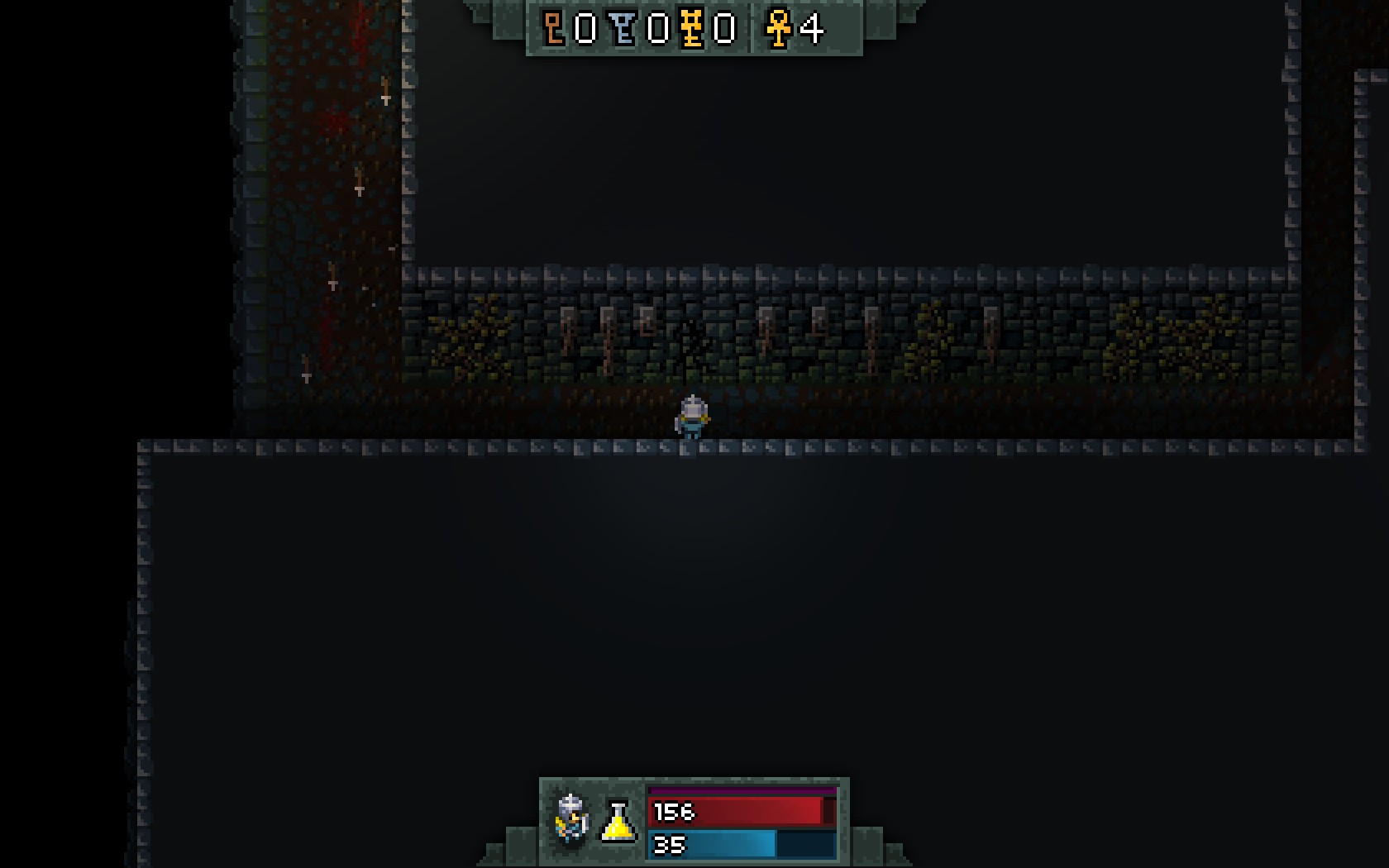
Task: Open the knight character portrait
Action: coord(571,819)
